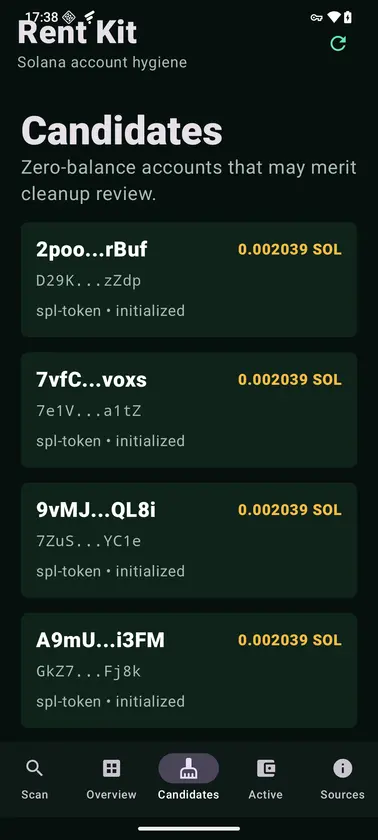Open the 2poo...rBuf account card
The image size is (378, 840).
coord(189,280)
